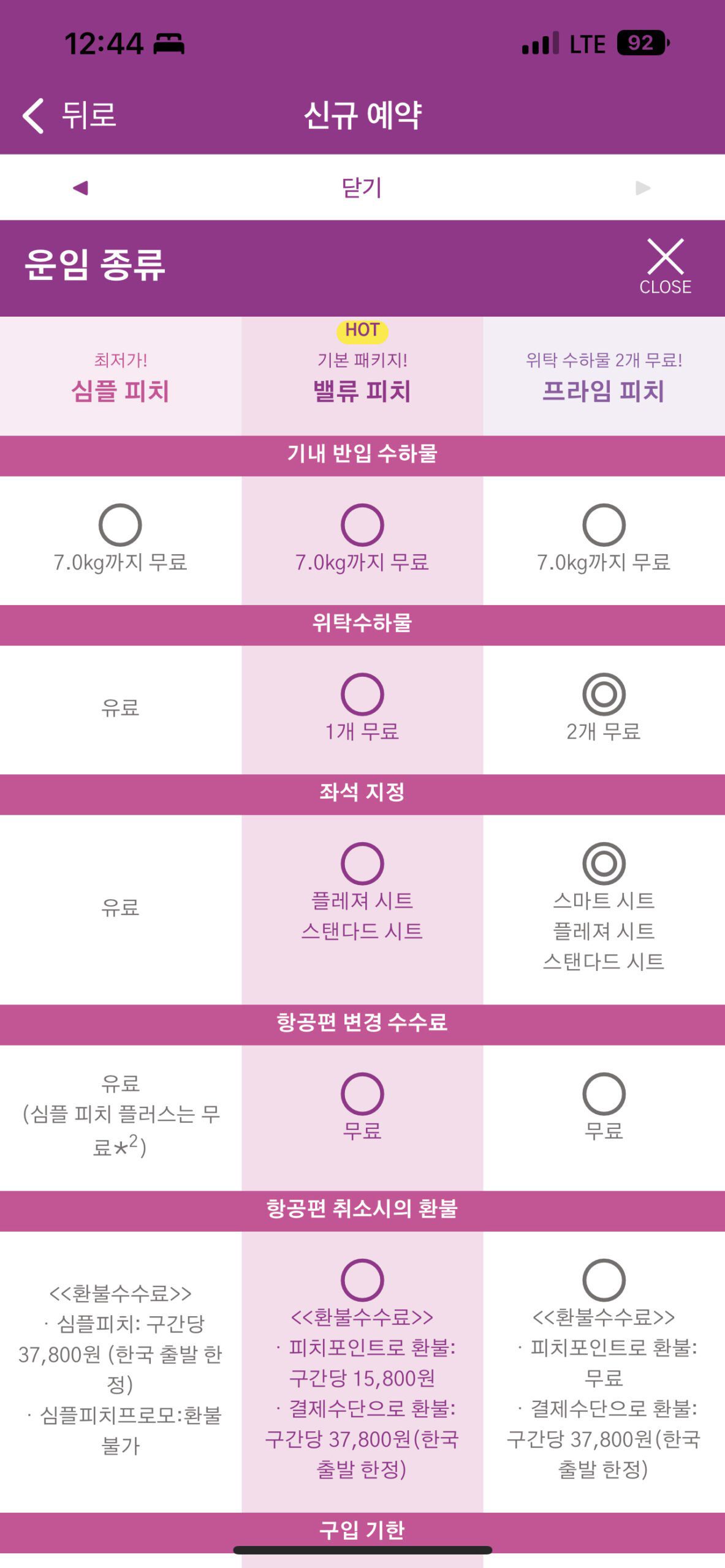Go to the next date with the right arrow
This screenshot has width=725, height=1568.
(642, 188)
